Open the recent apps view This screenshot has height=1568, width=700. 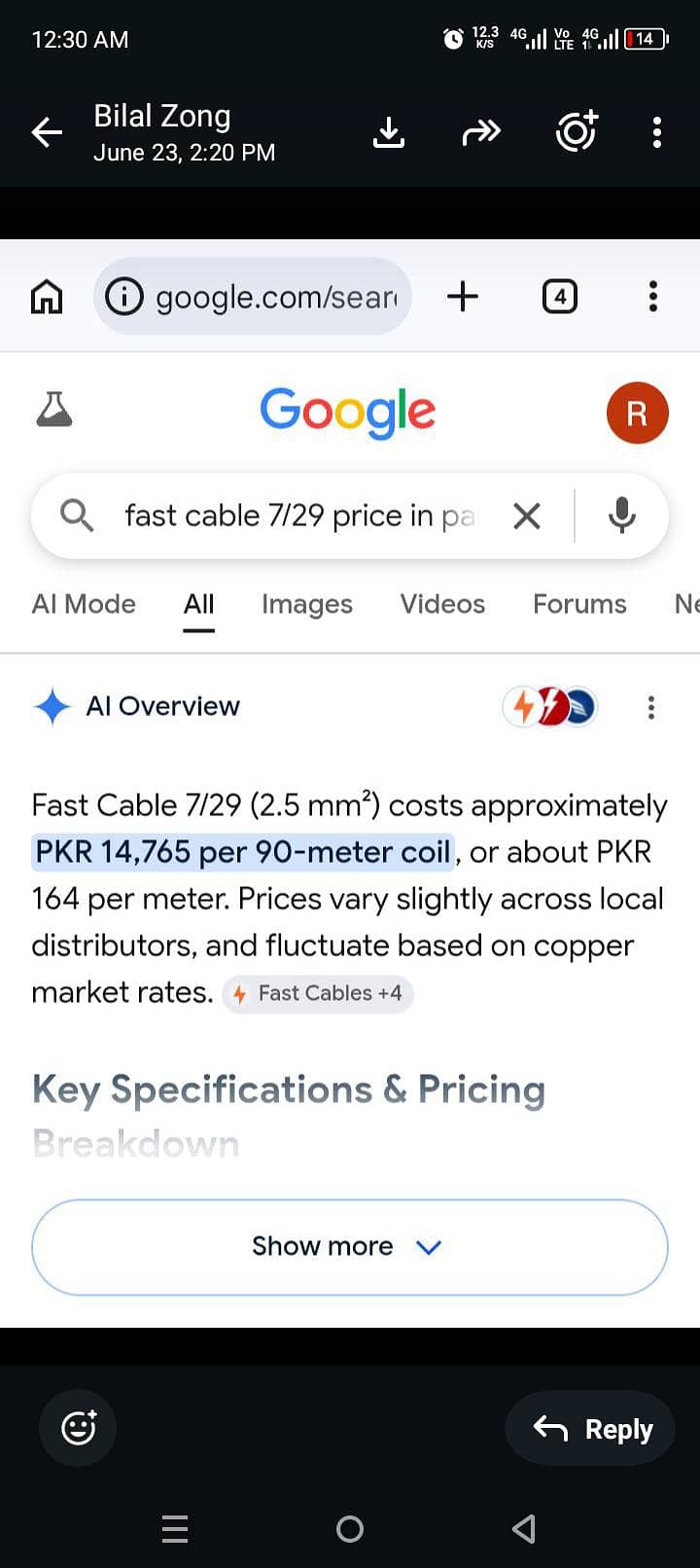click(175, 1529)
